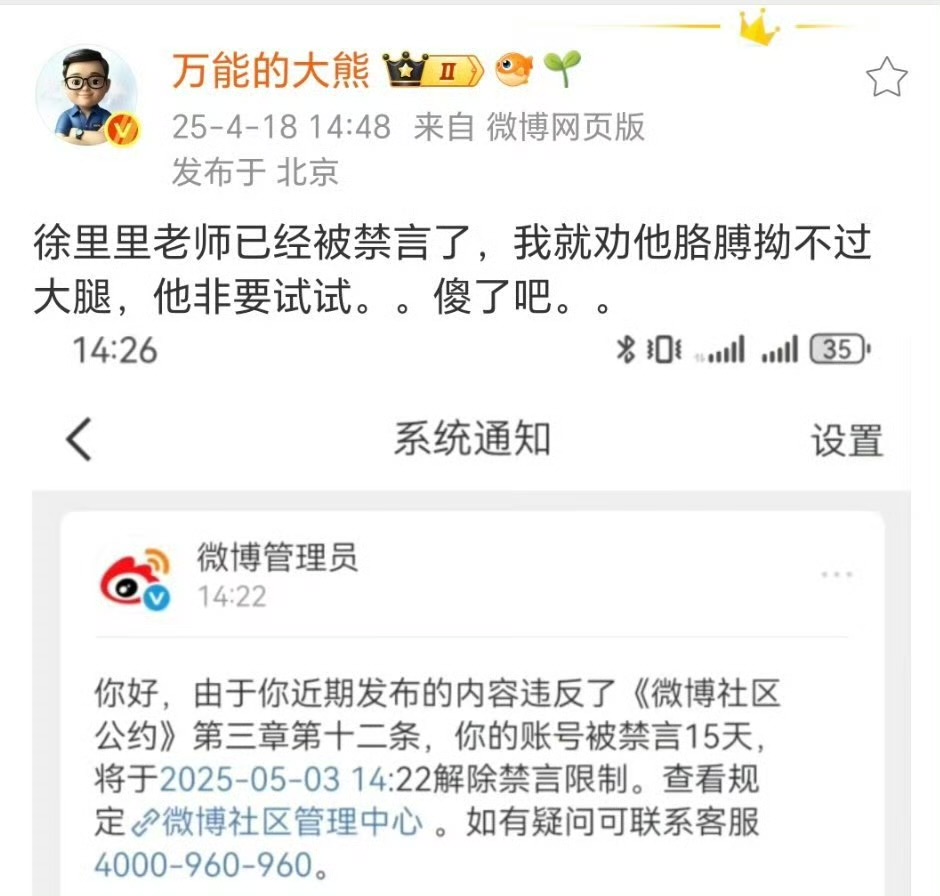Open 万能的大熊's profile avatar

[86, 96]
